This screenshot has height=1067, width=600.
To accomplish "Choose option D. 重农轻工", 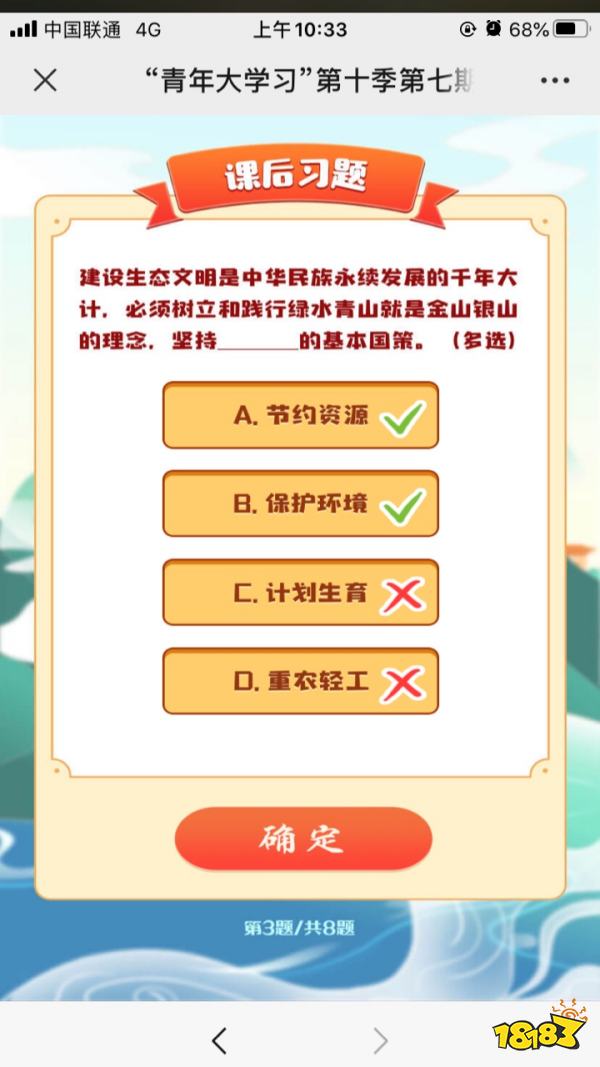I will click(x=300, y=681).
